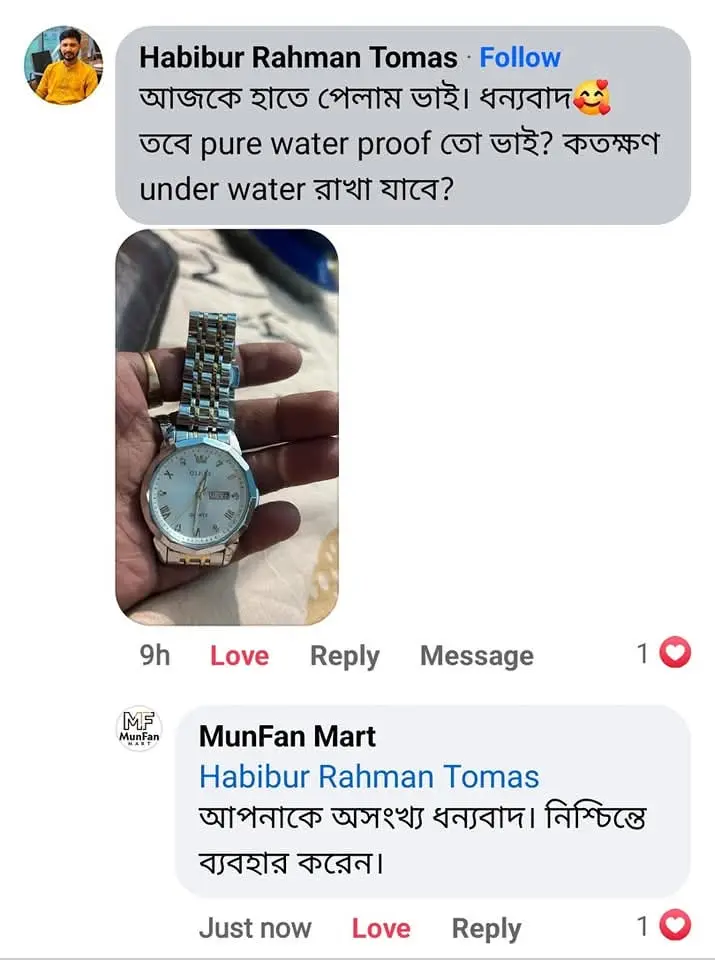Love MunFan Mart's reply
The width and height of the screenshot is (715, 960).
[x=381, y=928]
